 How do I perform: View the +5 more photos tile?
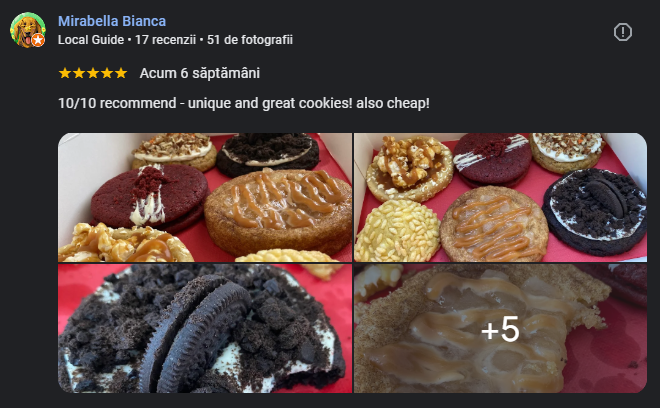[x=500, y=328]
